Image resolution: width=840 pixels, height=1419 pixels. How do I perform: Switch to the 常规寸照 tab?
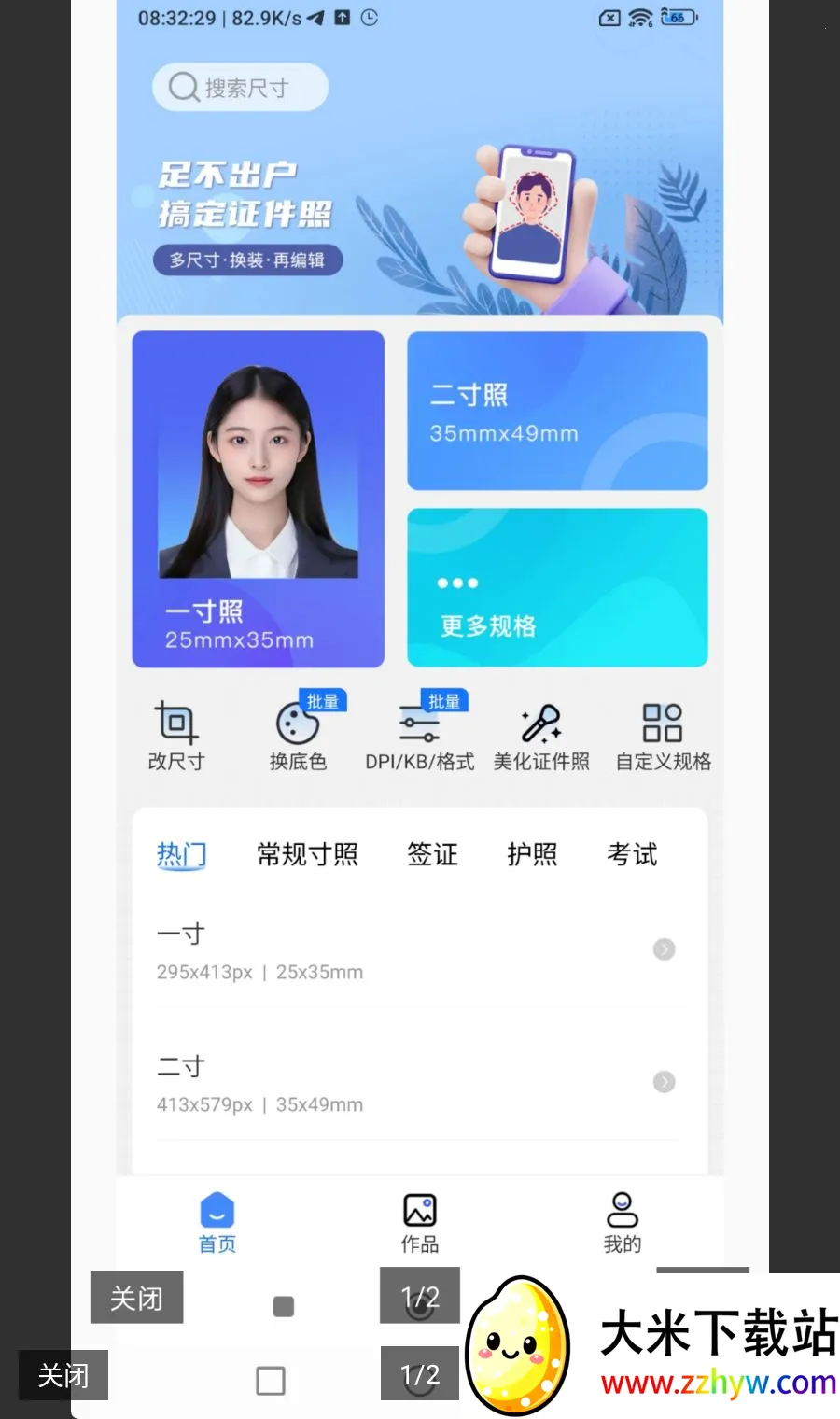tap(308, 854)
